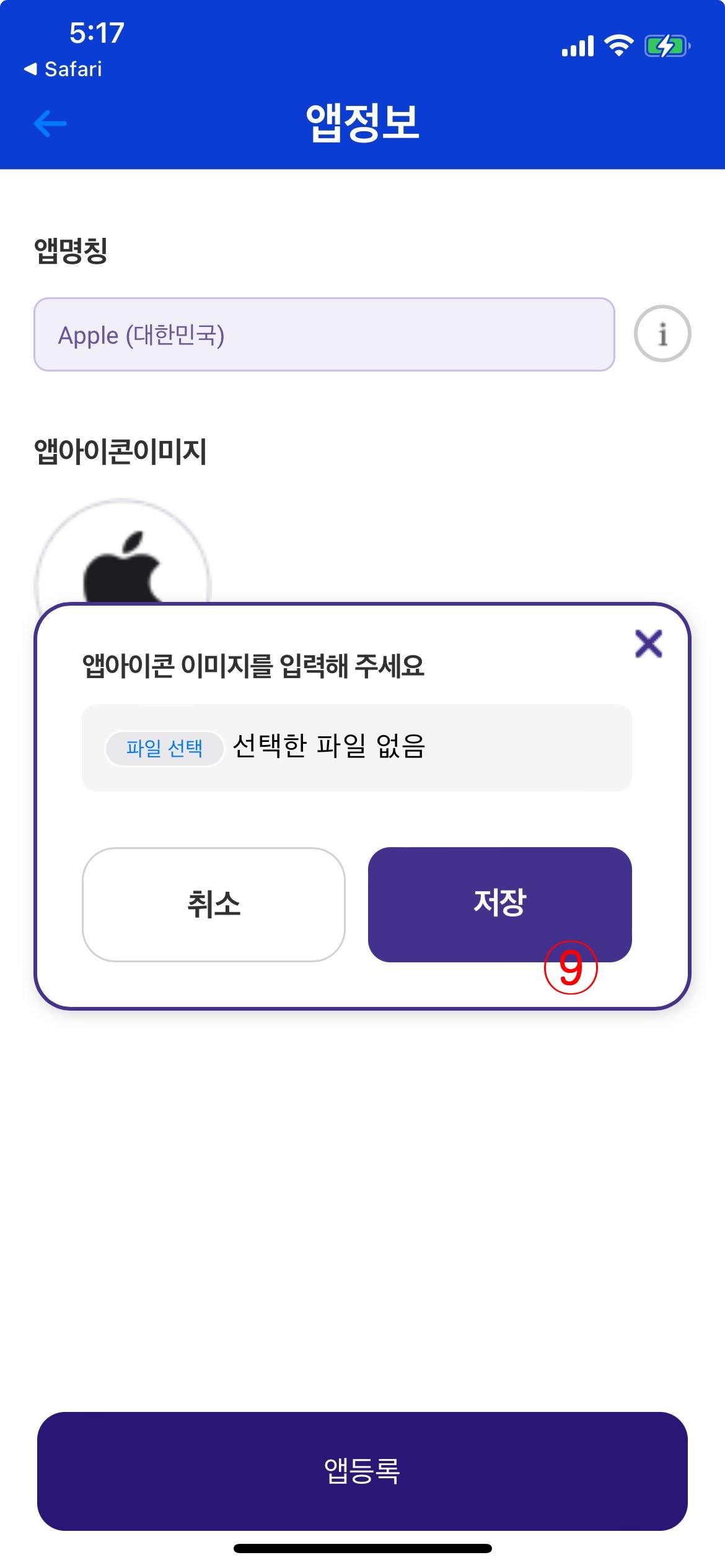Choose a file with 파일 선택
This screenshot has width=725, height=1568.
(x=164, y=748)
